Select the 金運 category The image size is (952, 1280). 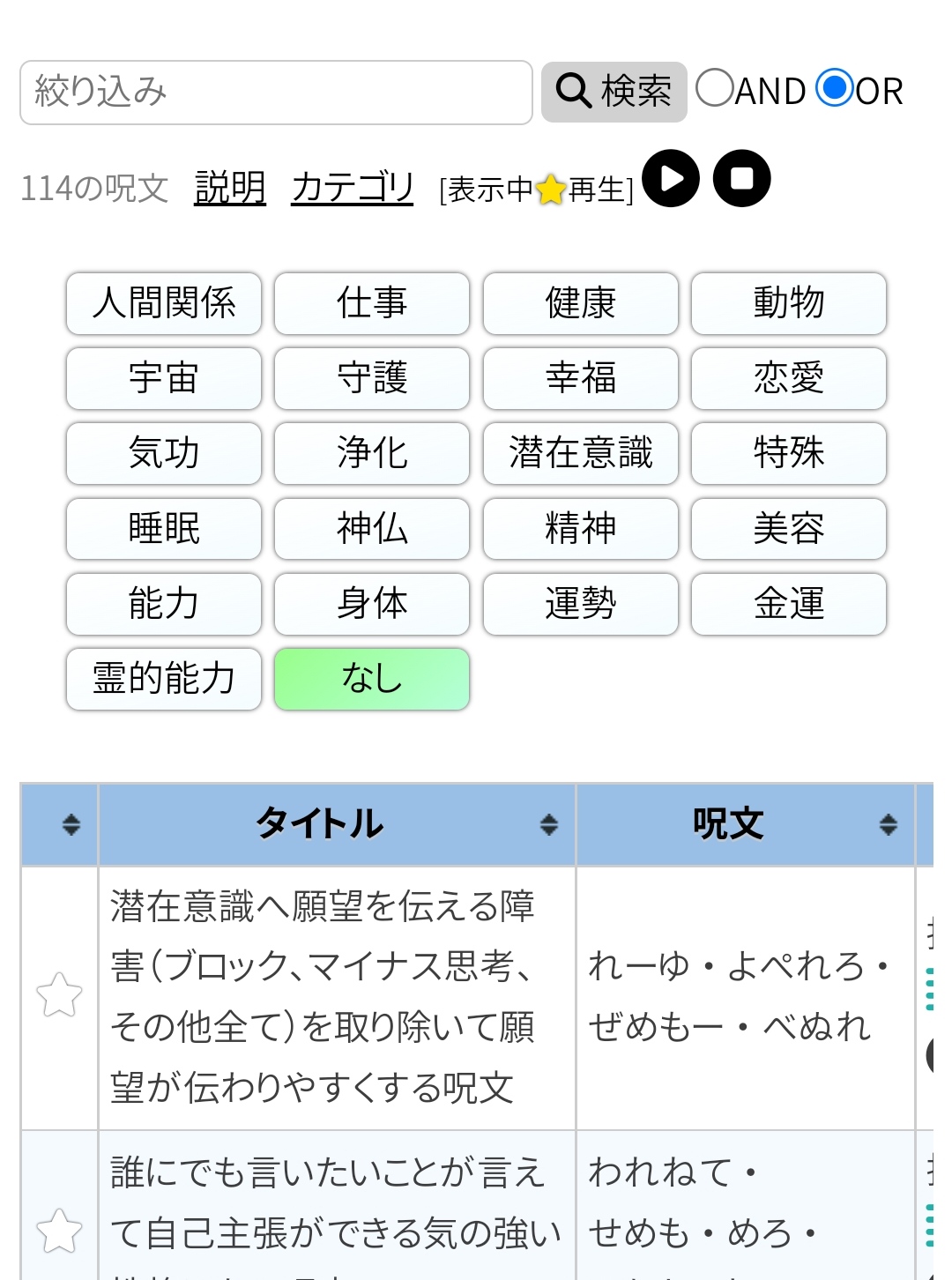pyautogui.click(x=788, y=604)
